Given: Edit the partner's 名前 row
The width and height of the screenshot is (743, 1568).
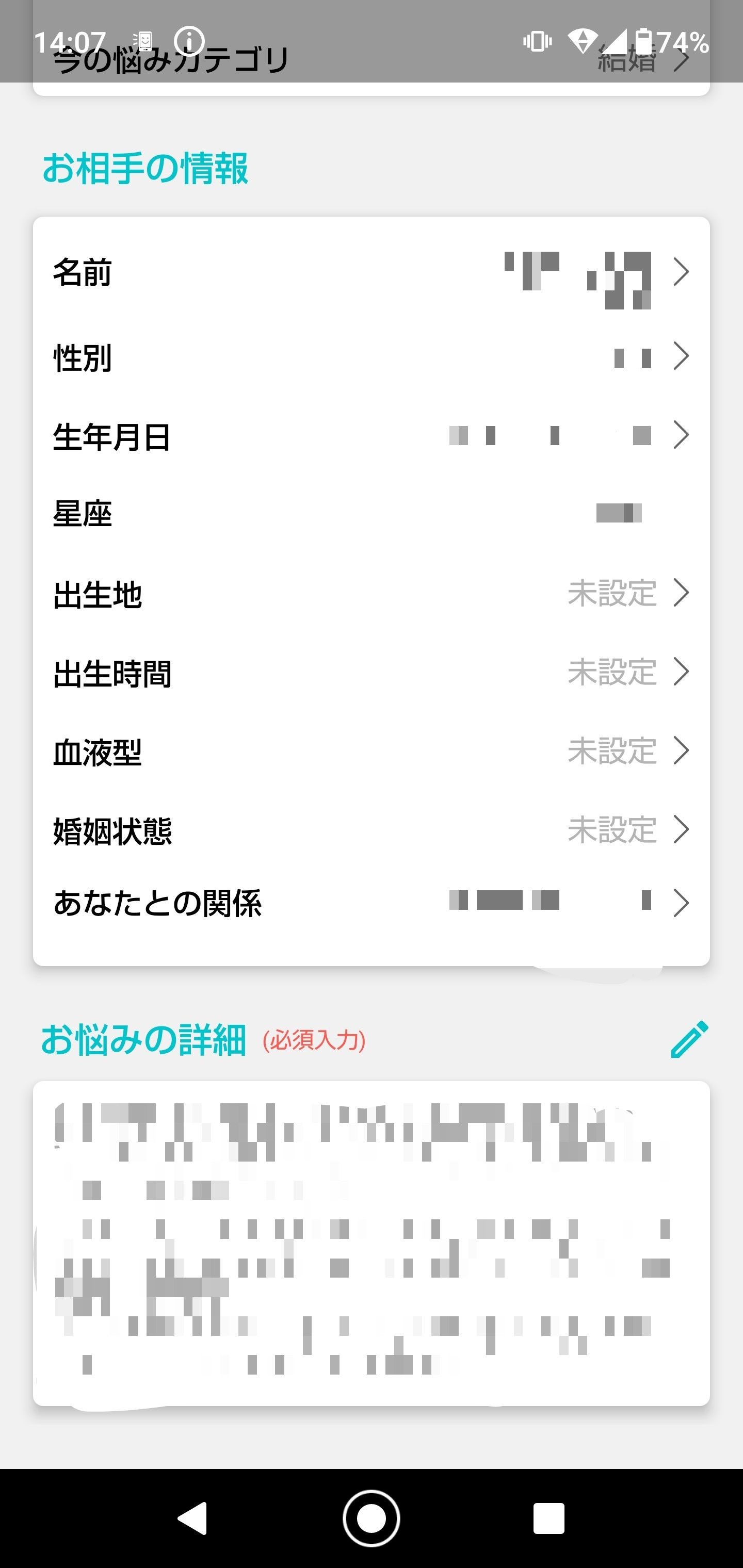Looking at the screenshot, I should (x=371, y=272).
